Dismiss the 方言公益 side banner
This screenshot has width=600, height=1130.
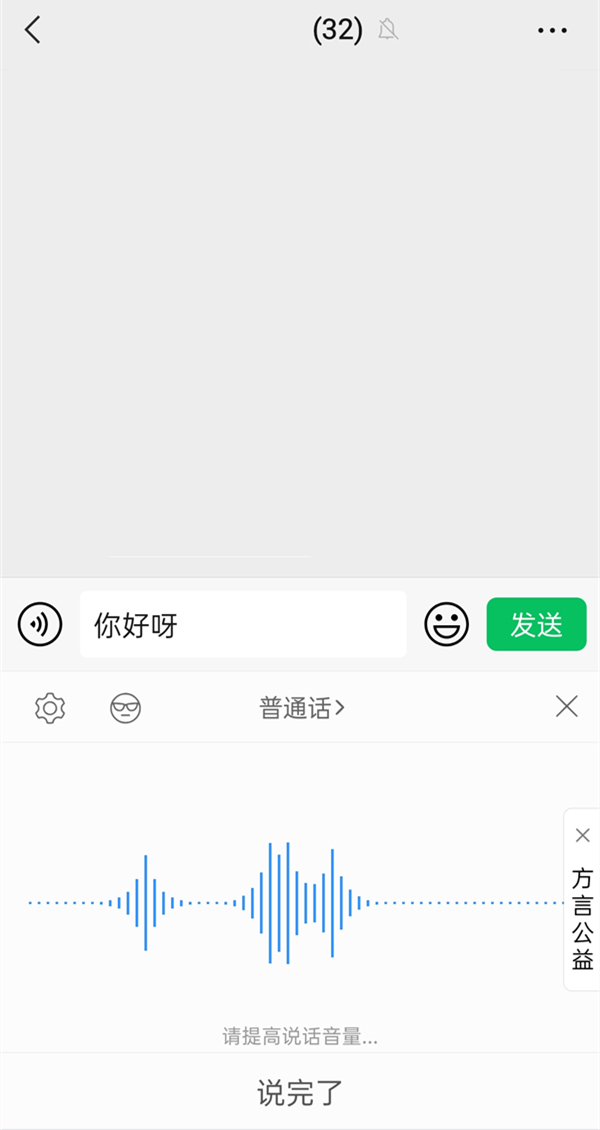click(x=583, y=835)
